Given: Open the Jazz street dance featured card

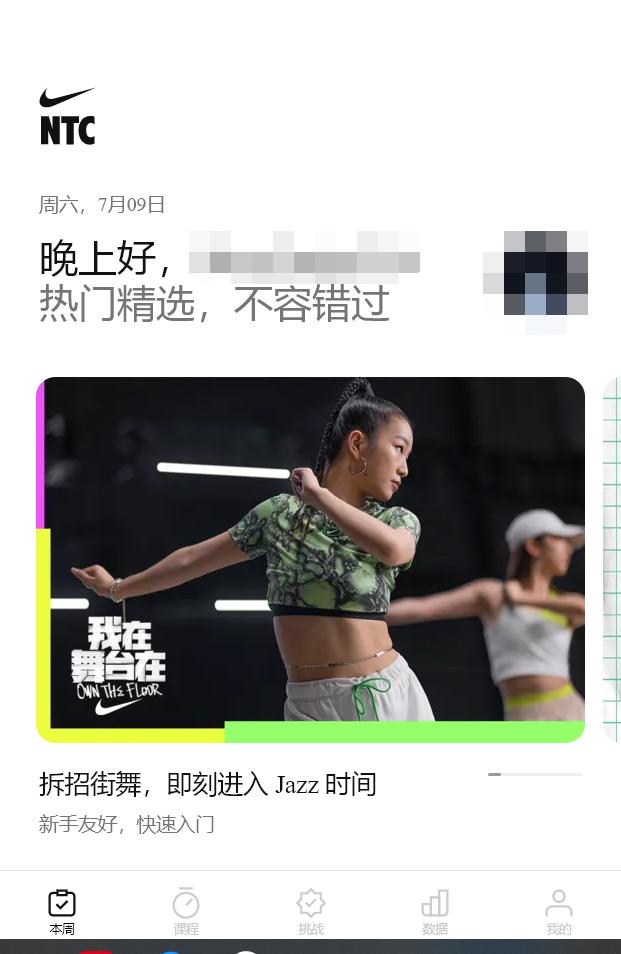Looking at the screenshot, I should 311,560.
